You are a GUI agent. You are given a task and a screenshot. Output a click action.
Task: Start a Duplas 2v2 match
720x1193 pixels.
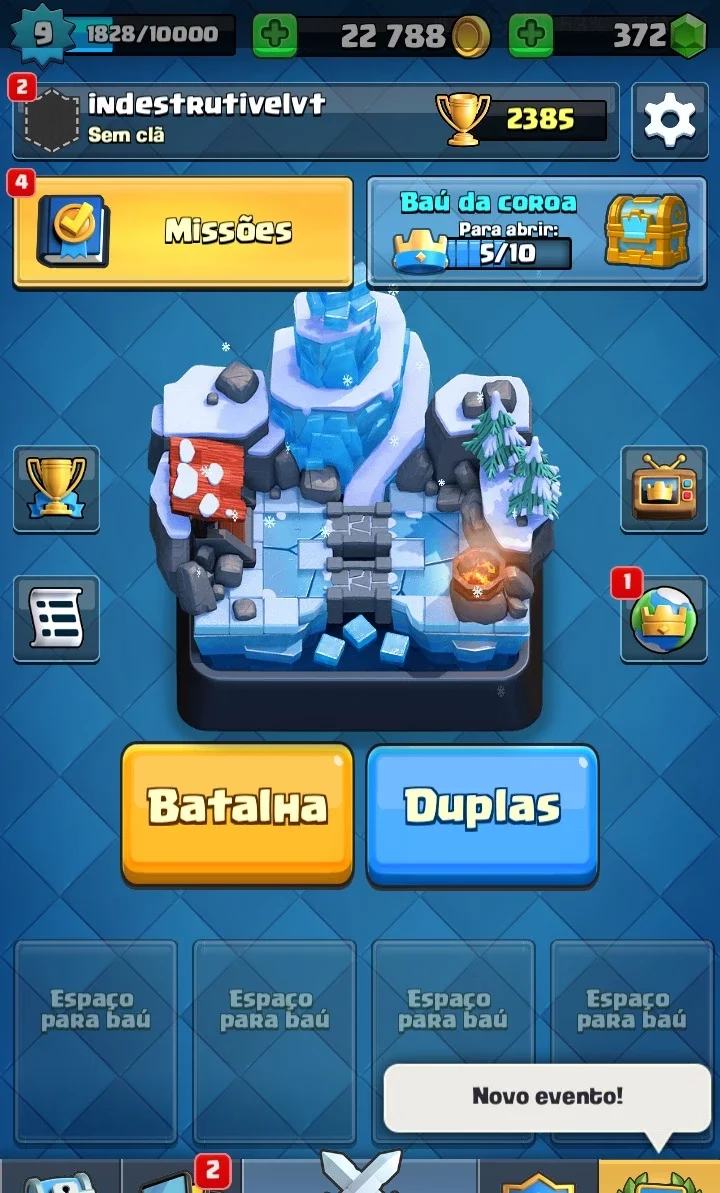[483, 815]
